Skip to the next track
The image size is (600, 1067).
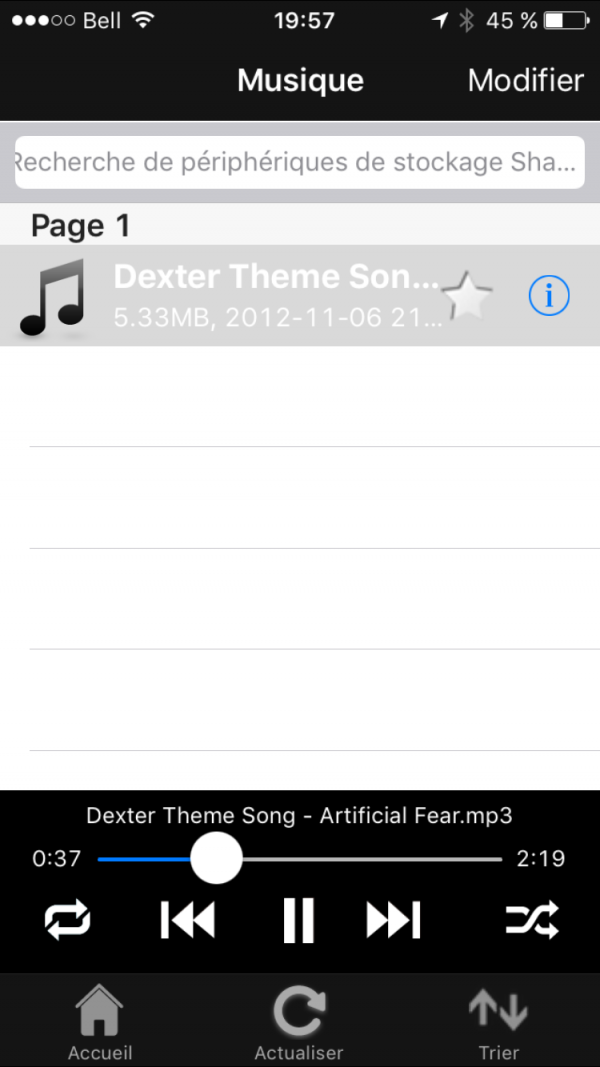(x=393, y=920)
